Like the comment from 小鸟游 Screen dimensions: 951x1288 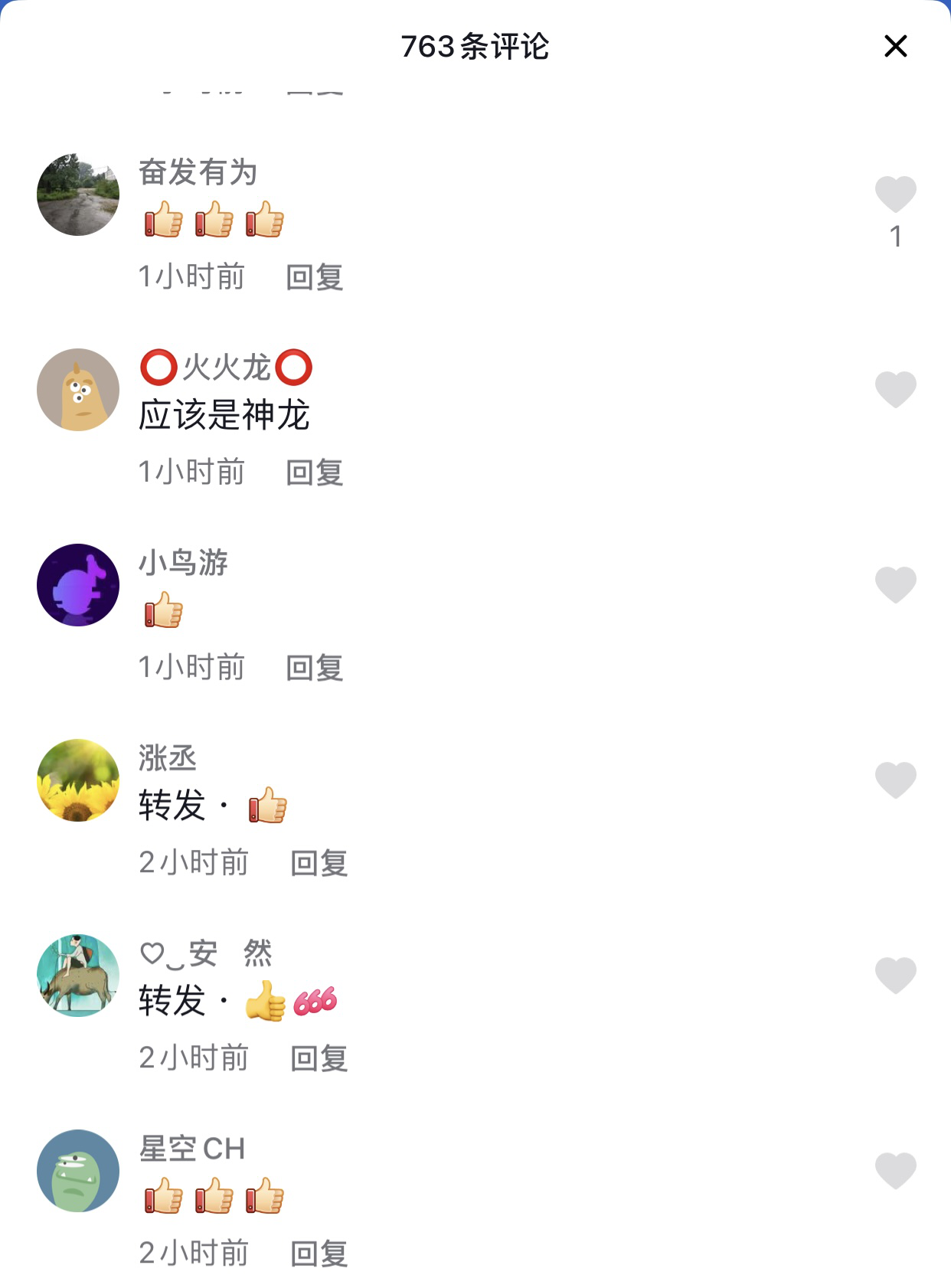[895, 584]
